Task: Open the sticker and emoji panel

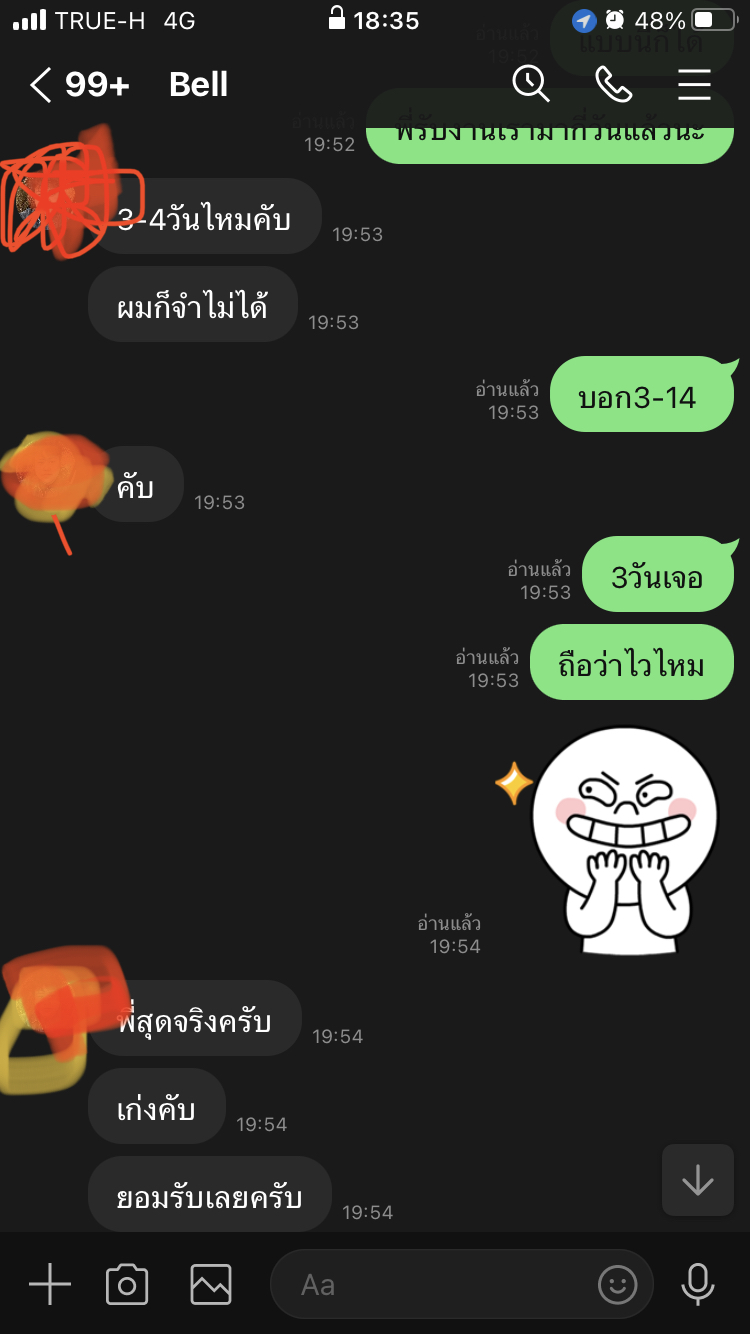Action: point(617,1284)
